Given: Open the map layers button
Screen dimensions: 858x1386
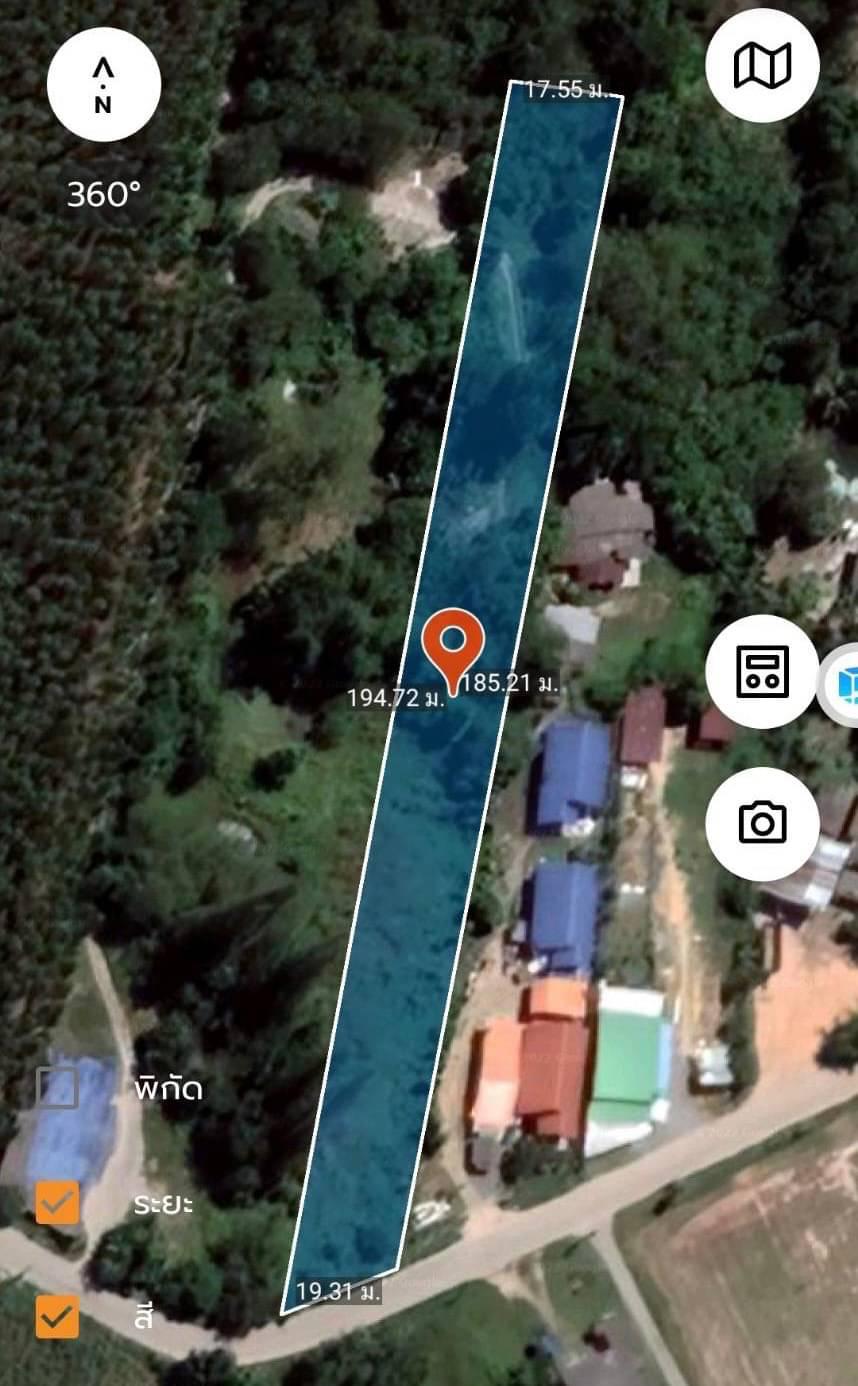Looking at the screenshot, I should coord(762,66).
